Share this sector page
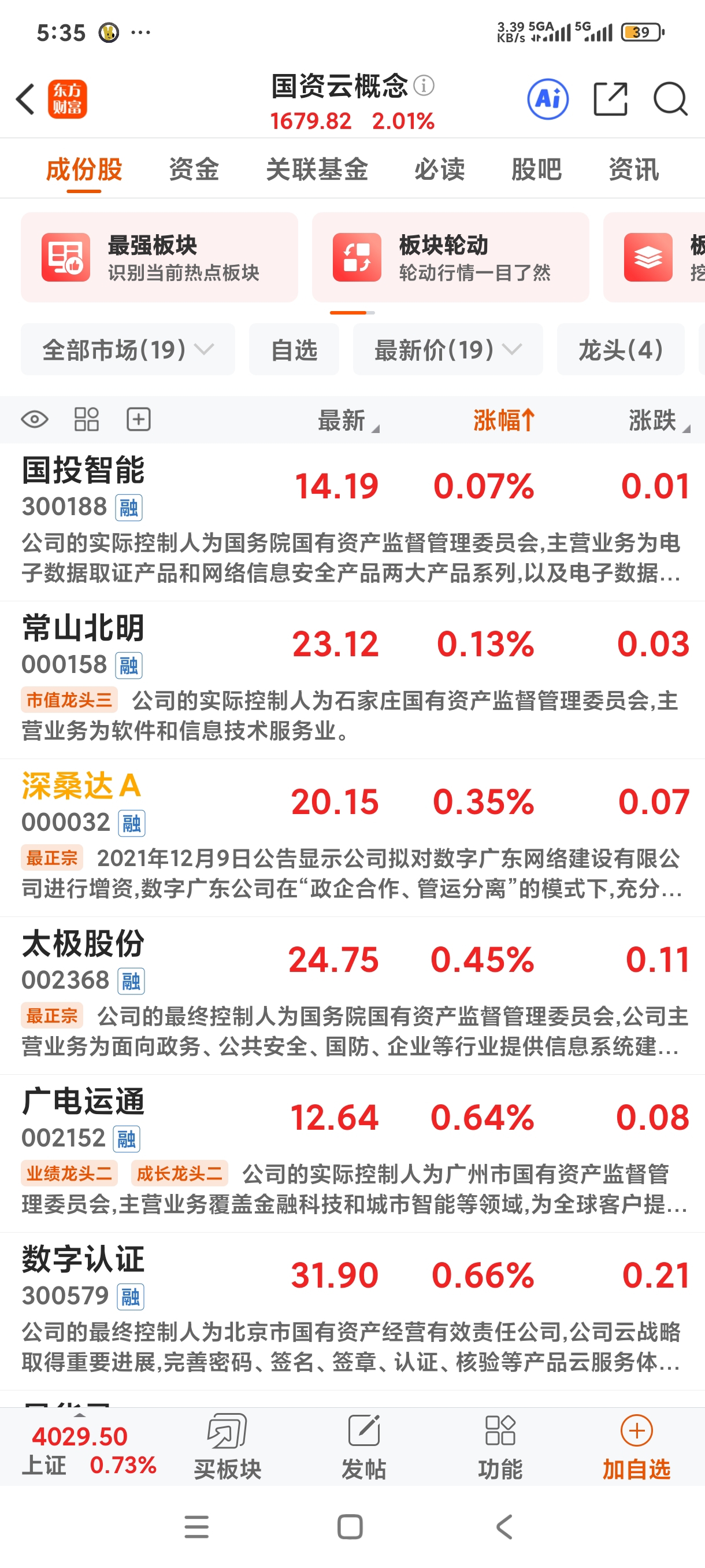The height and width of the screenshot is (1568, 705). pyautogui.click(x=610, y=99)
